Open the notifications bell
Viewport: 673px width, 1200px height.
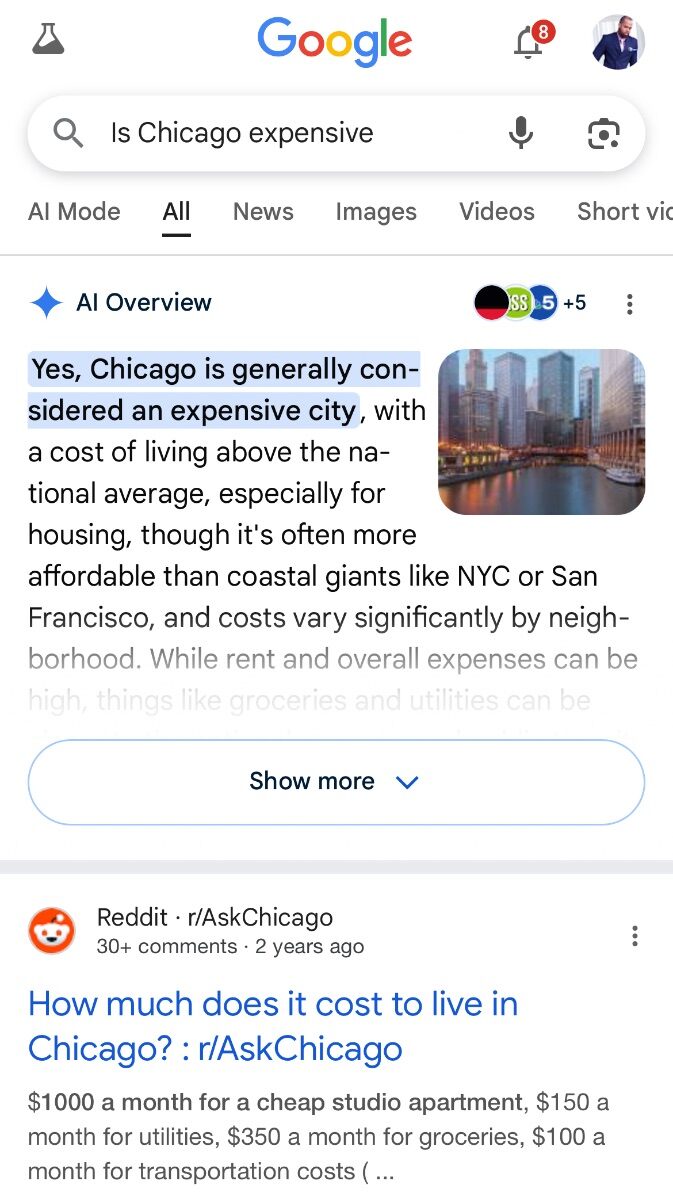[x=529, y=42]
